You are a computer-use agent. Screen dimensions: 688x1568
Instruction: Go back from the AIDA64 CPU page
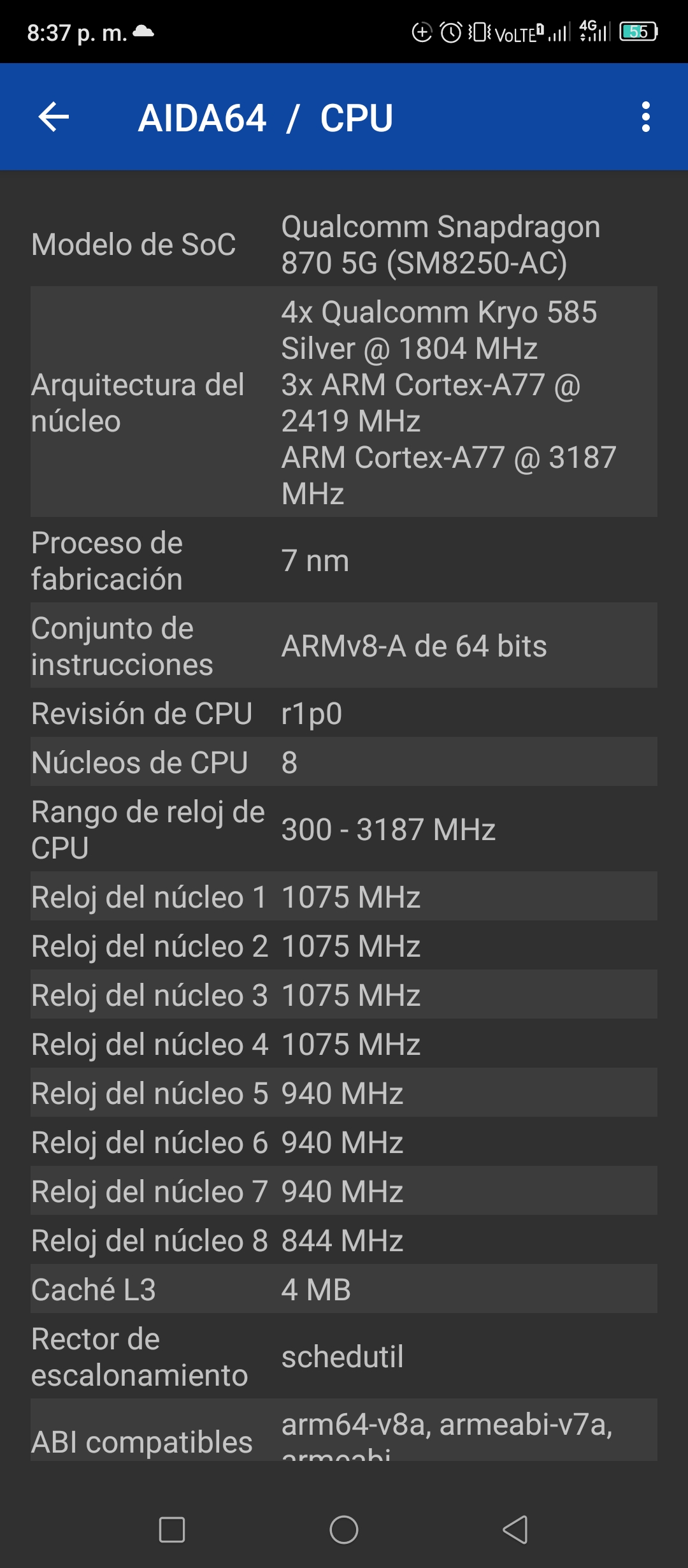[54, 117]
